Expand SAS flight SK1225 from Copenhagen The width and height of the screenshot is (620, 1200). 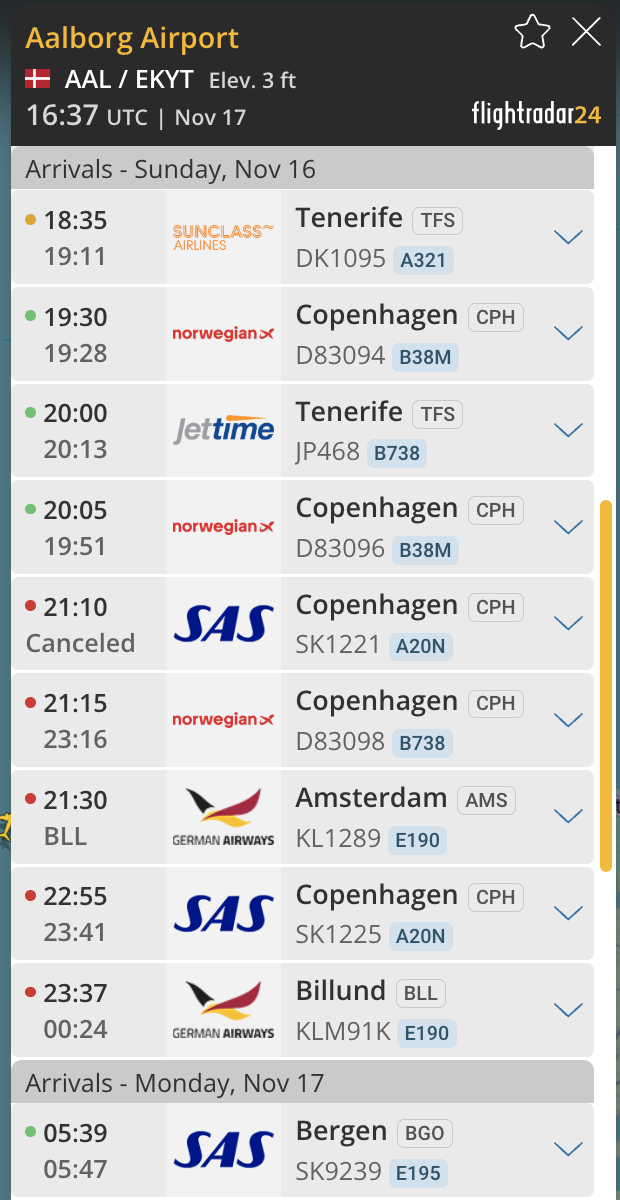(x=568, y=913)
